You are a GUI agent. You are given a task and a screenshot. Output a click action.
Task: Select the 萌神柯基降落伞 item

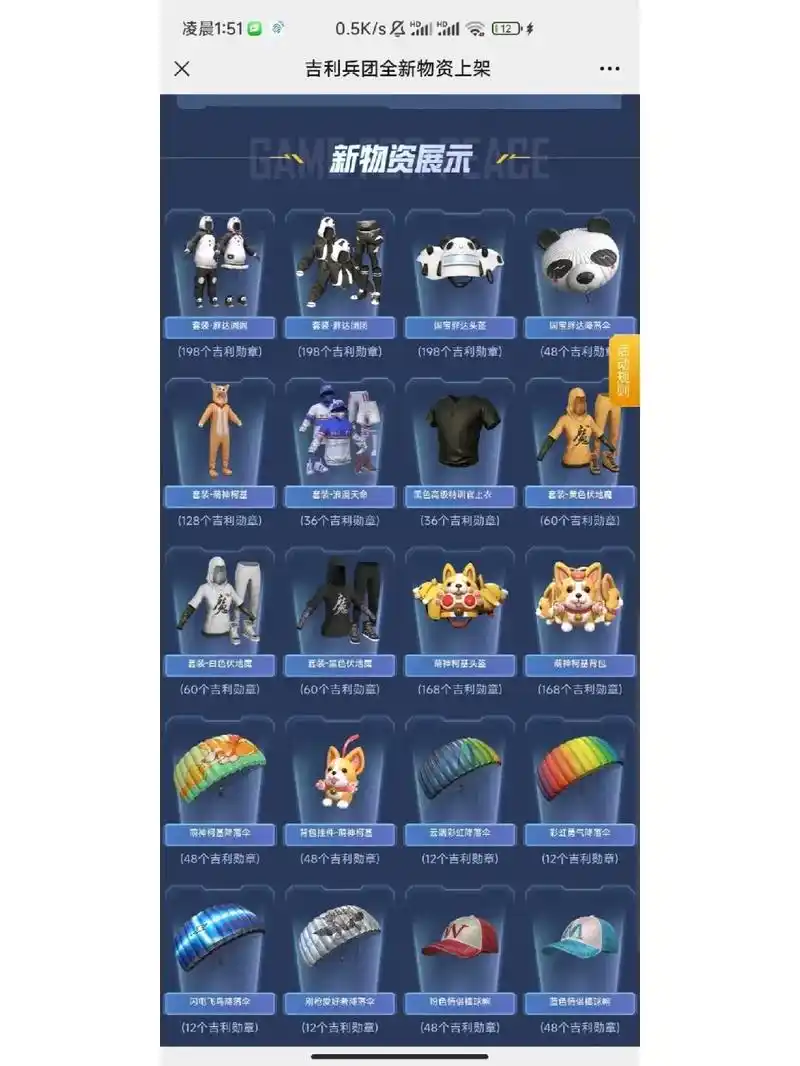(219, 771)
